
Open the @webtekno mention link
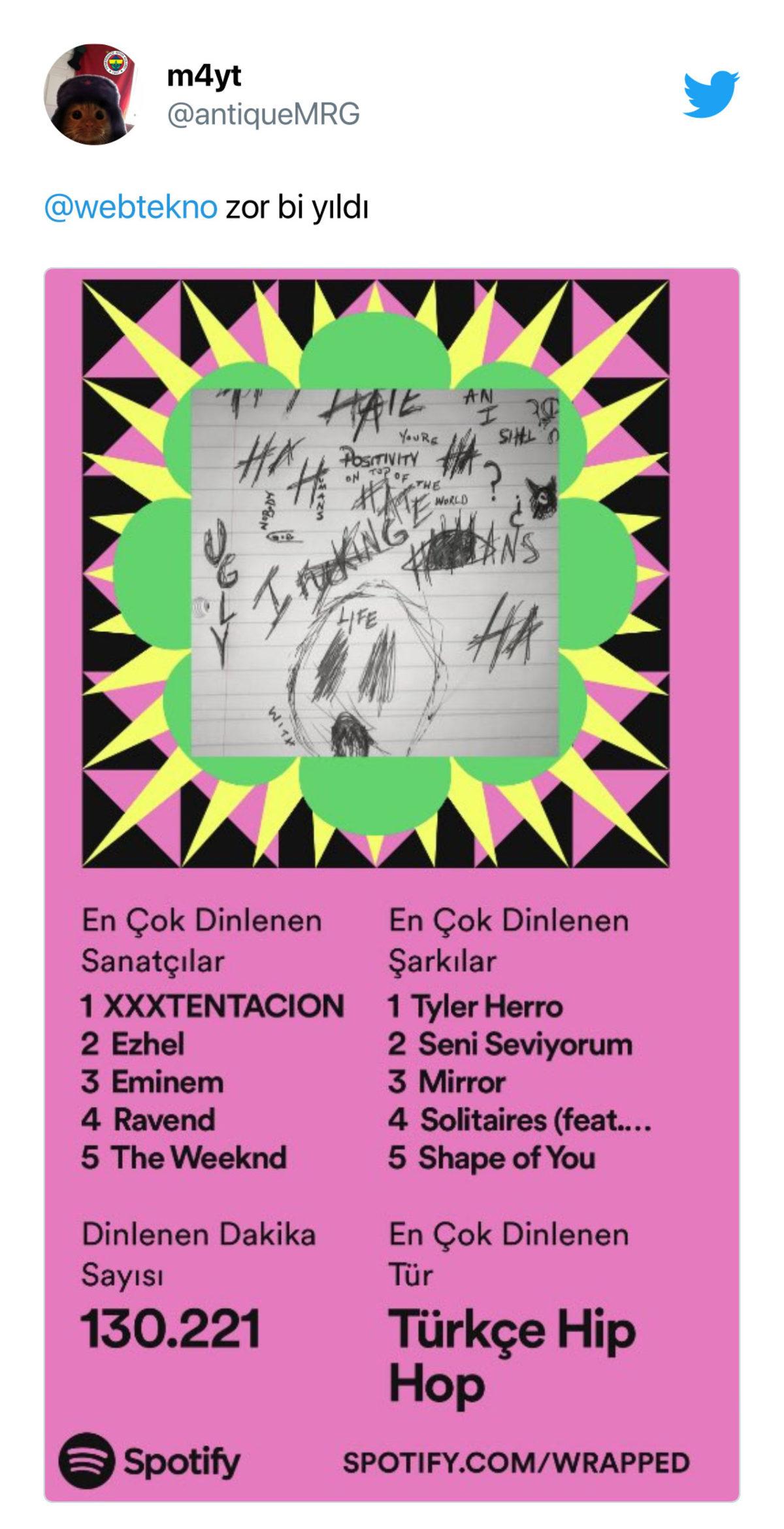pyautogui.click(x=131, y=206)
